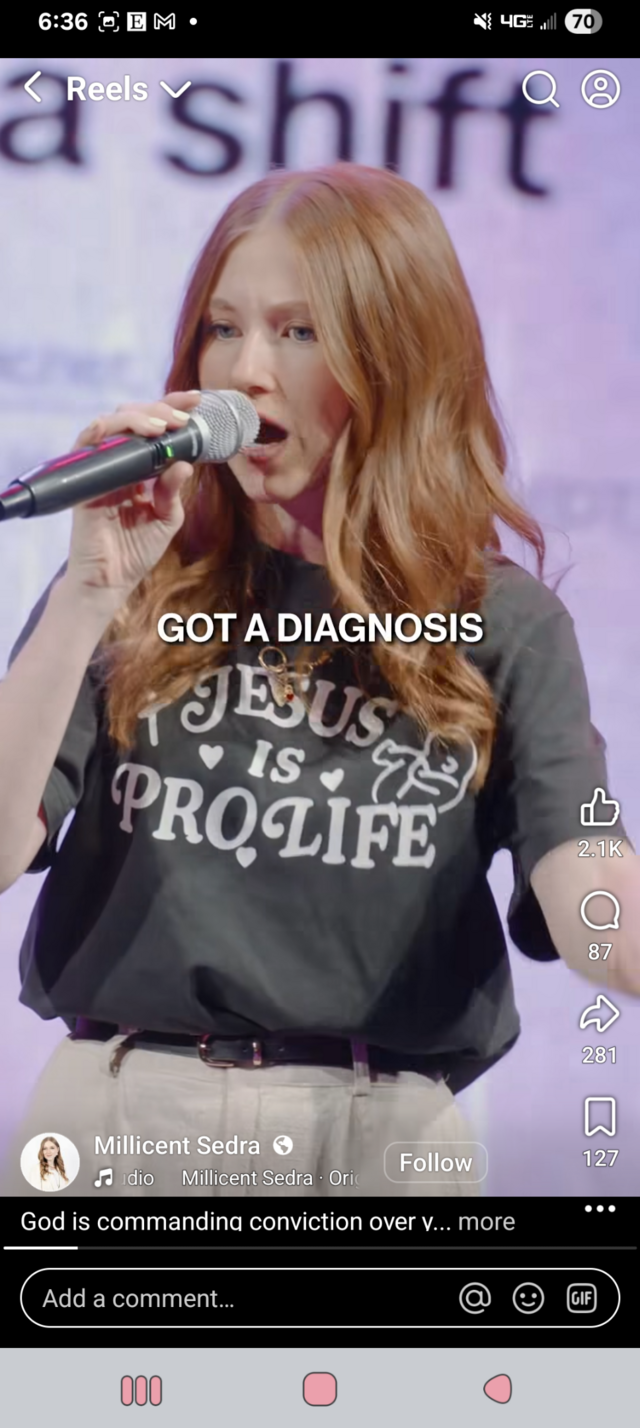
Task: Open the recent apps view
Action: tap(141, 1390)
